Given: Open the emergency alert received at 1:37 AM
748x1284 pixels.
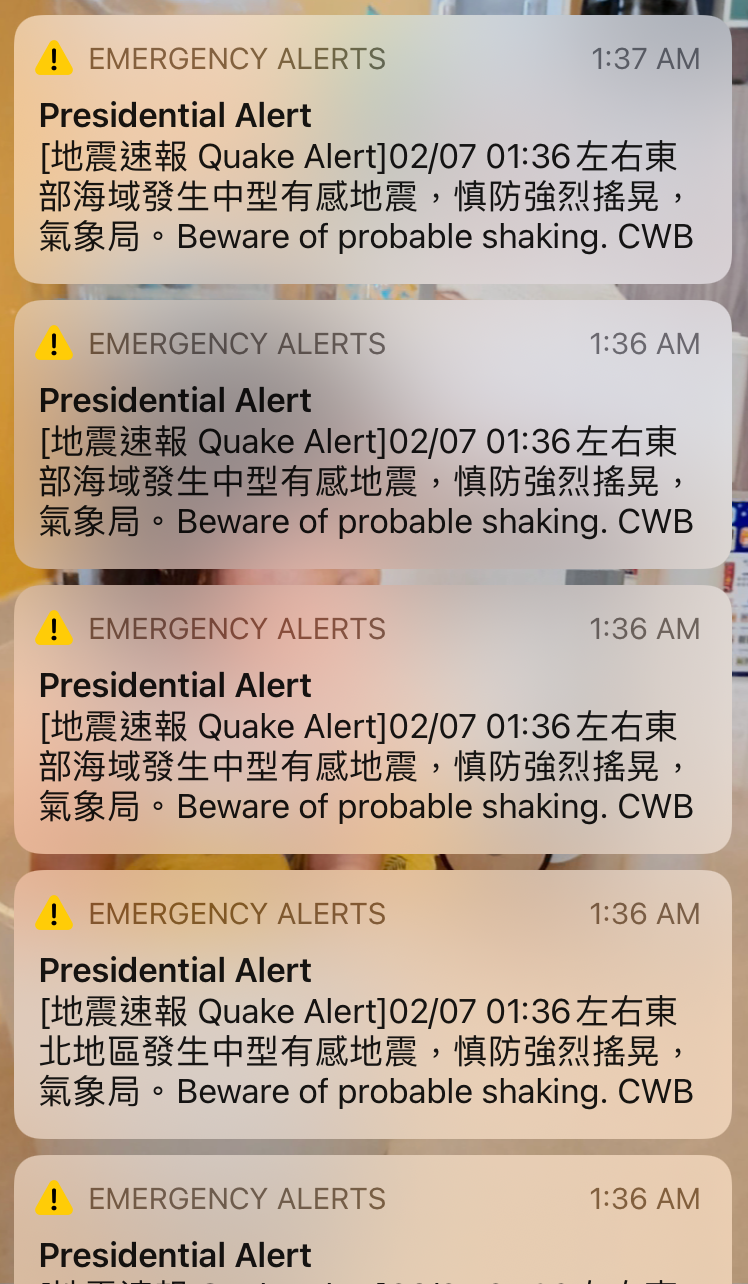Looking at the screenshot, I should click(x=372, y=150).
